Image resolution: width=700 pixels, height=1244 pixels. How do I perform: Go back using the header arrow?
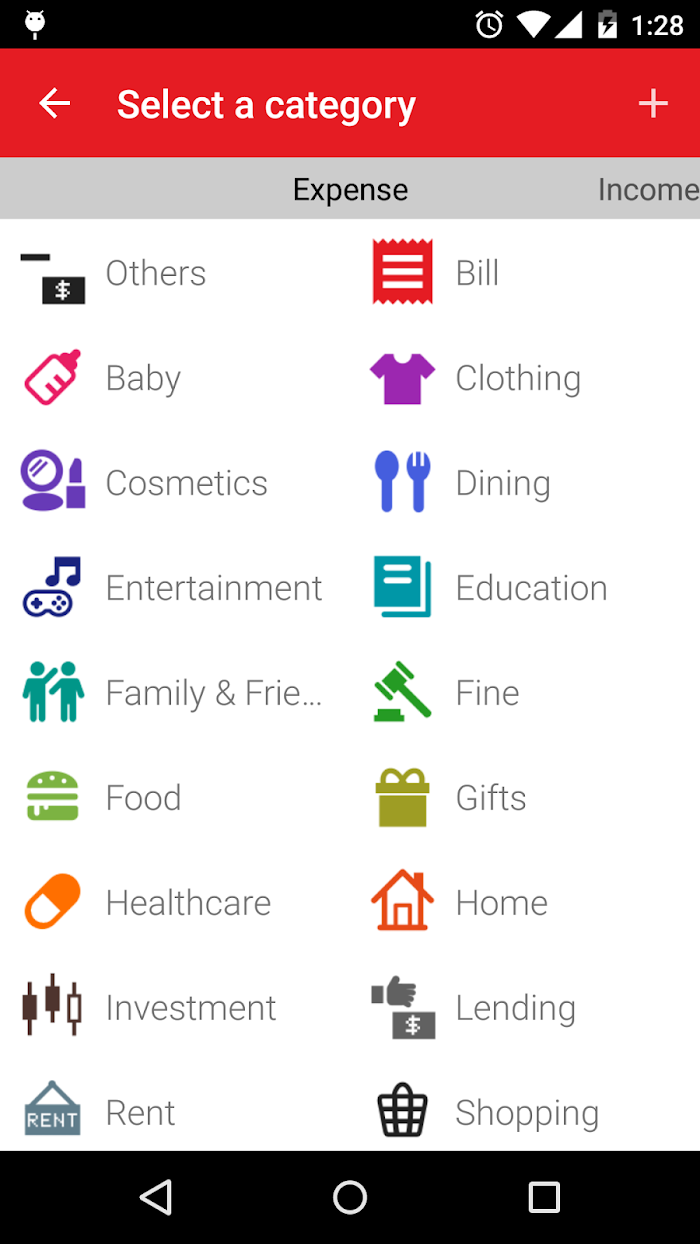coord(54,103)
